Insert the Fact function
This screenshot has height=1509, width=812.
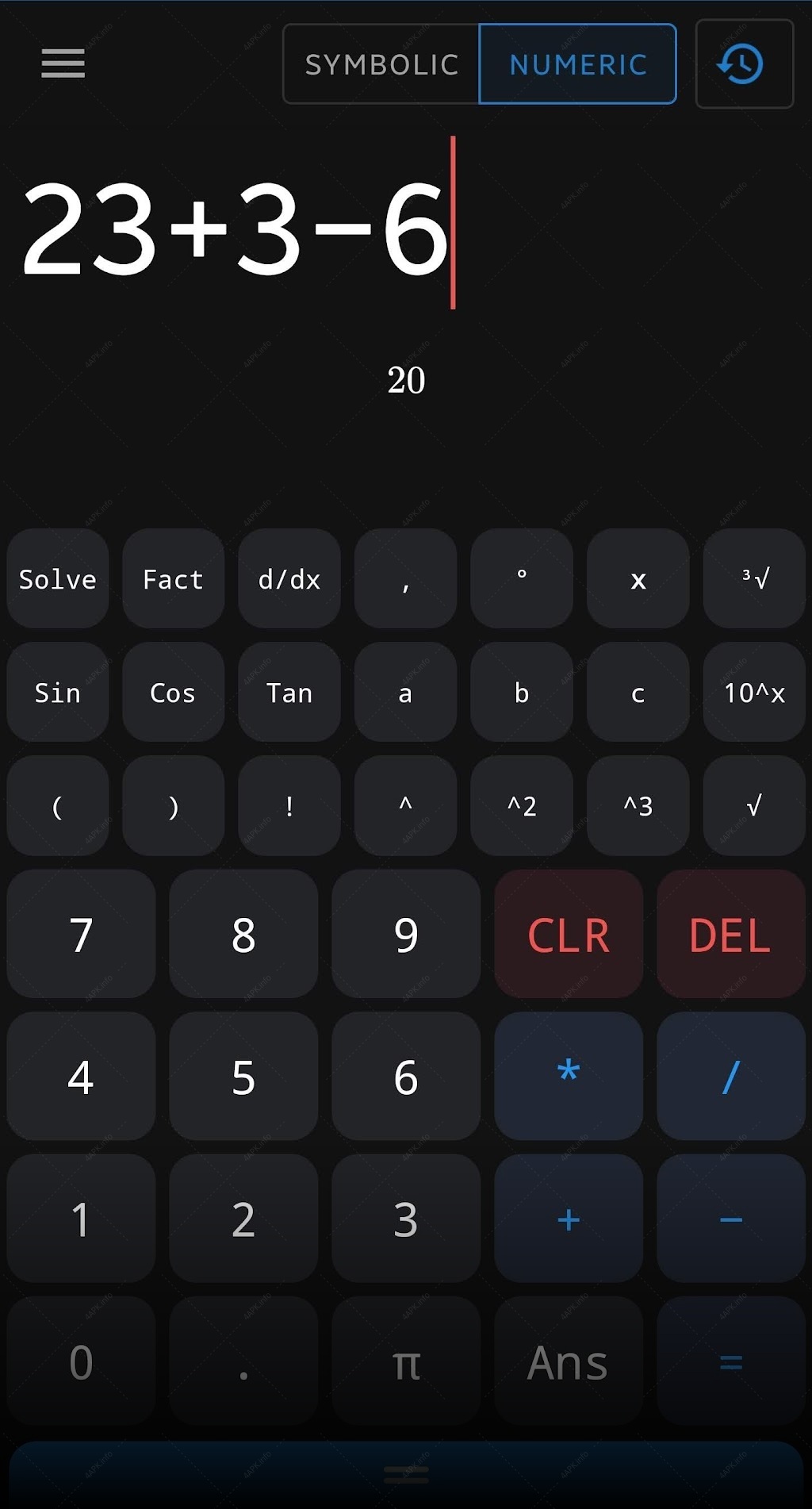tap(174, 578)
